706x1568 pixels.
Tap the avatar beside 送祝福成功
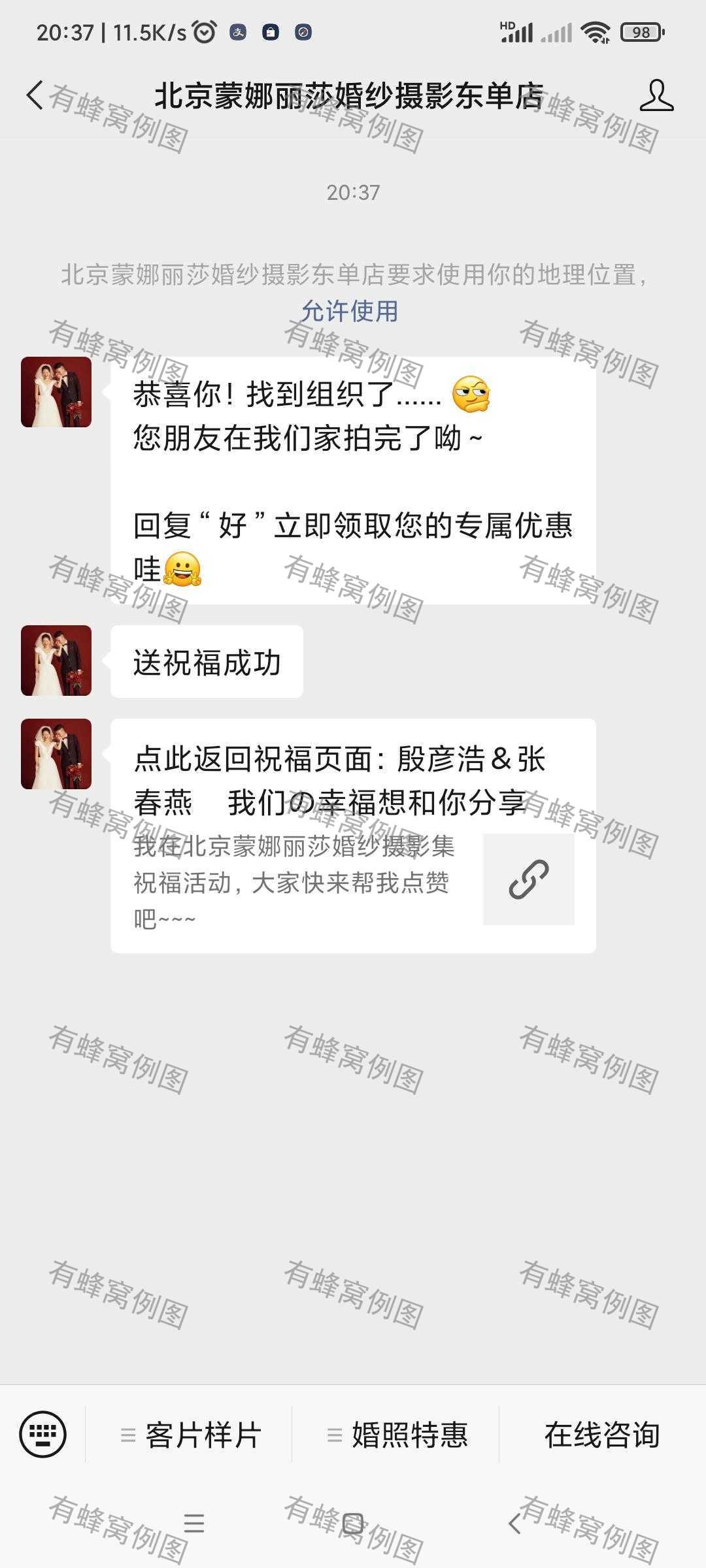point(56,661)
